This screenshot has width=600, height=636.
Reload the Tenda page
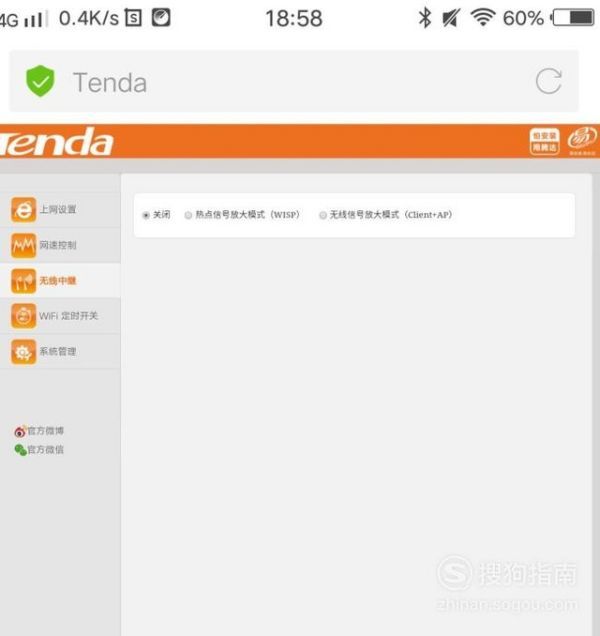[x=548, y=82]
